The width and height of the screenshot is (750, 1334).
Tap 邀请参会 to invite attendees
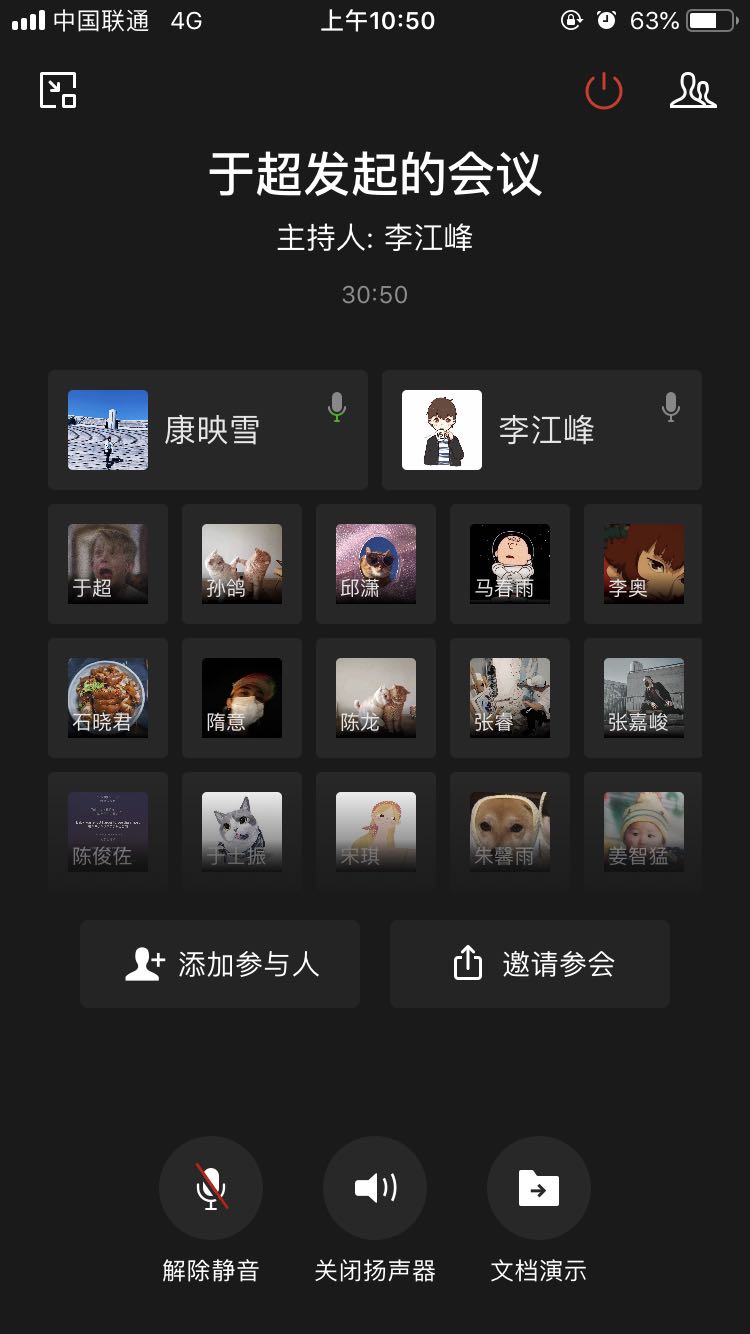point(530,964)
